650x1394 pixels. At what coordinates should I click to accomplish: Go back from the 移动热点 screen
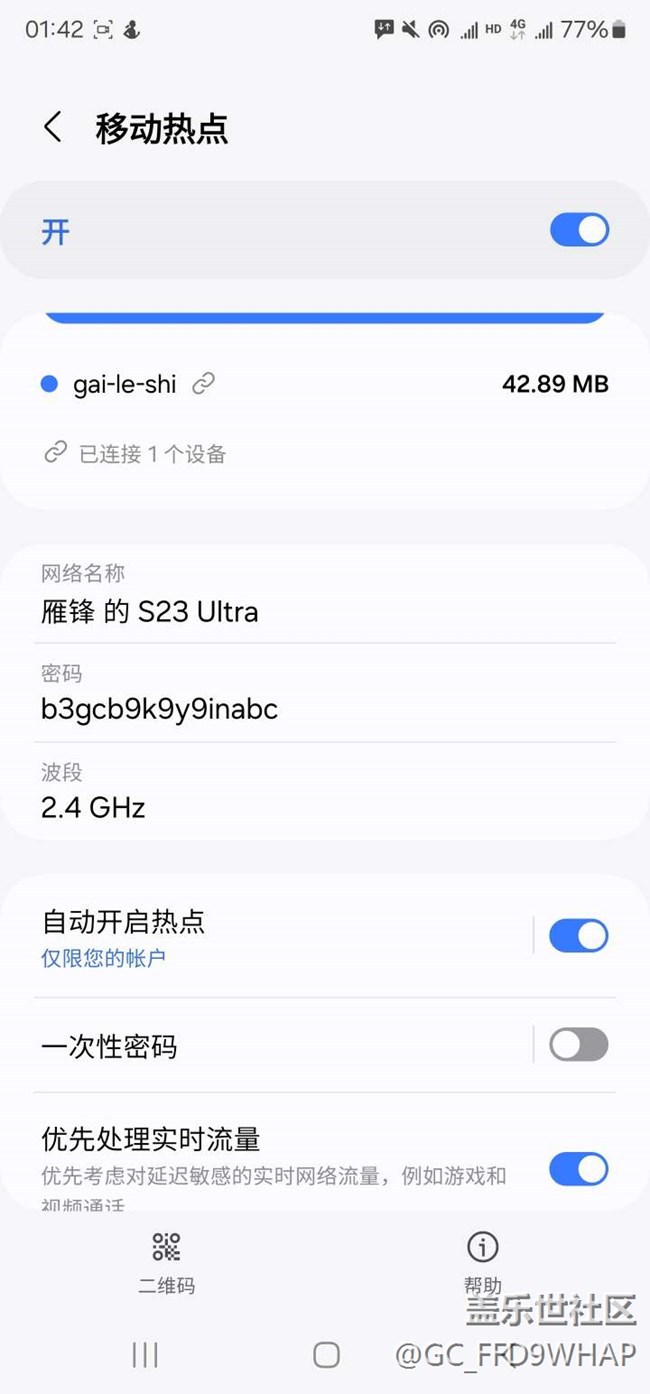pyautogui.click(x=53, y=128)
